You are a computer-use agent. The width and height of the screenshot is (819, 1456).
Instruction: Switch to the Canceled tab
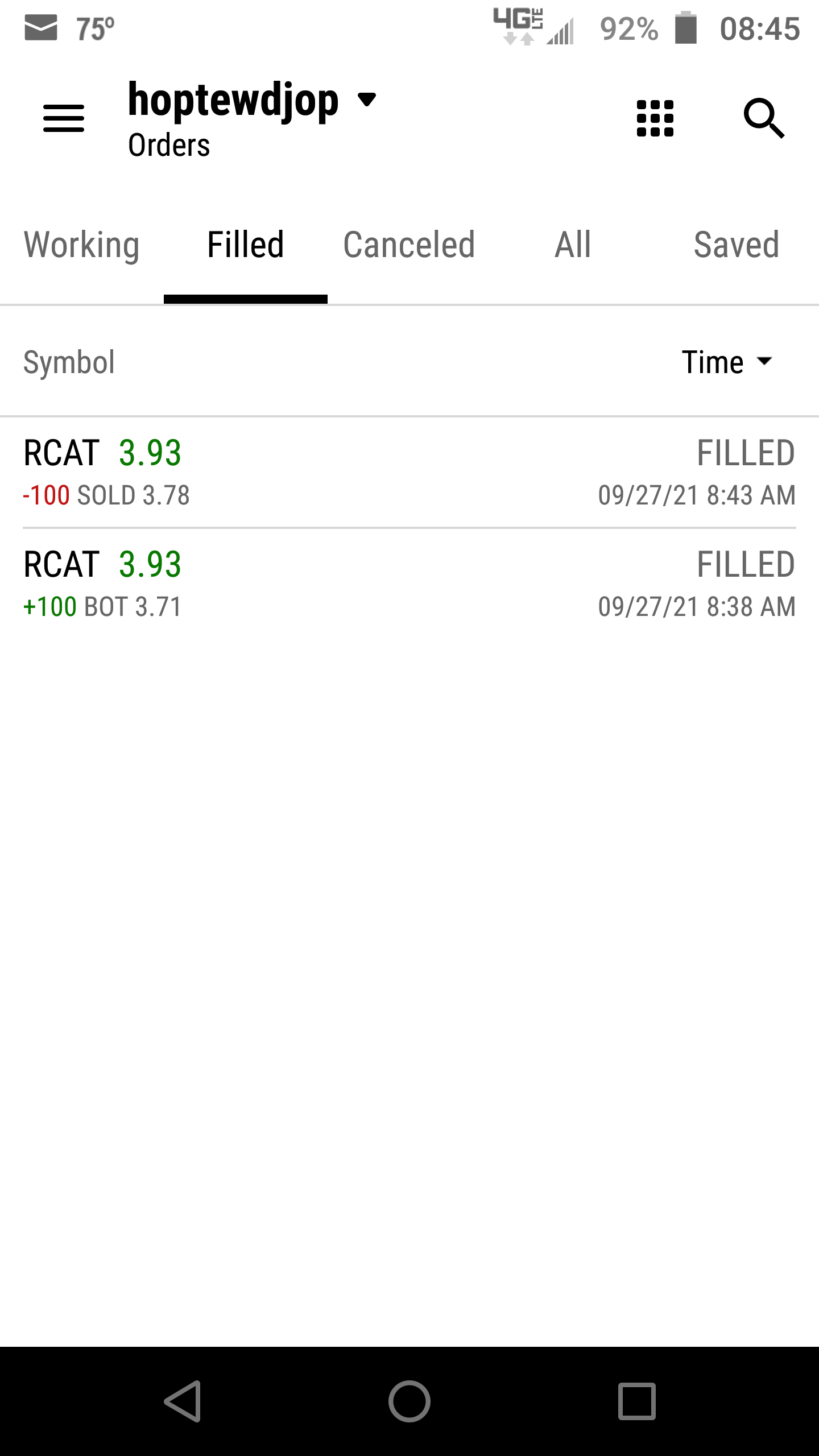409,245
